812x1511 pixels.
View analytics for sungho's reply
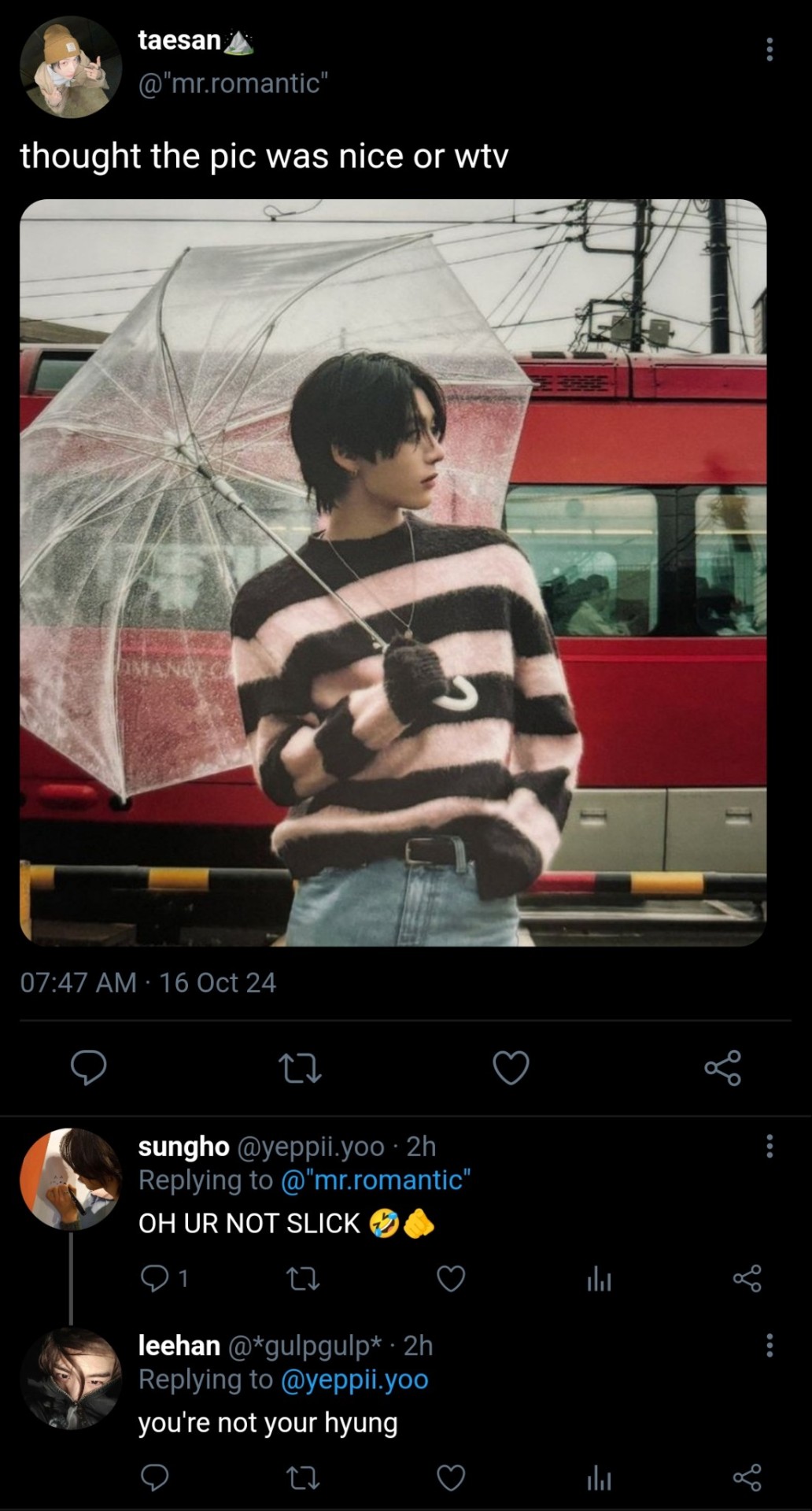tap(599, 1279)
